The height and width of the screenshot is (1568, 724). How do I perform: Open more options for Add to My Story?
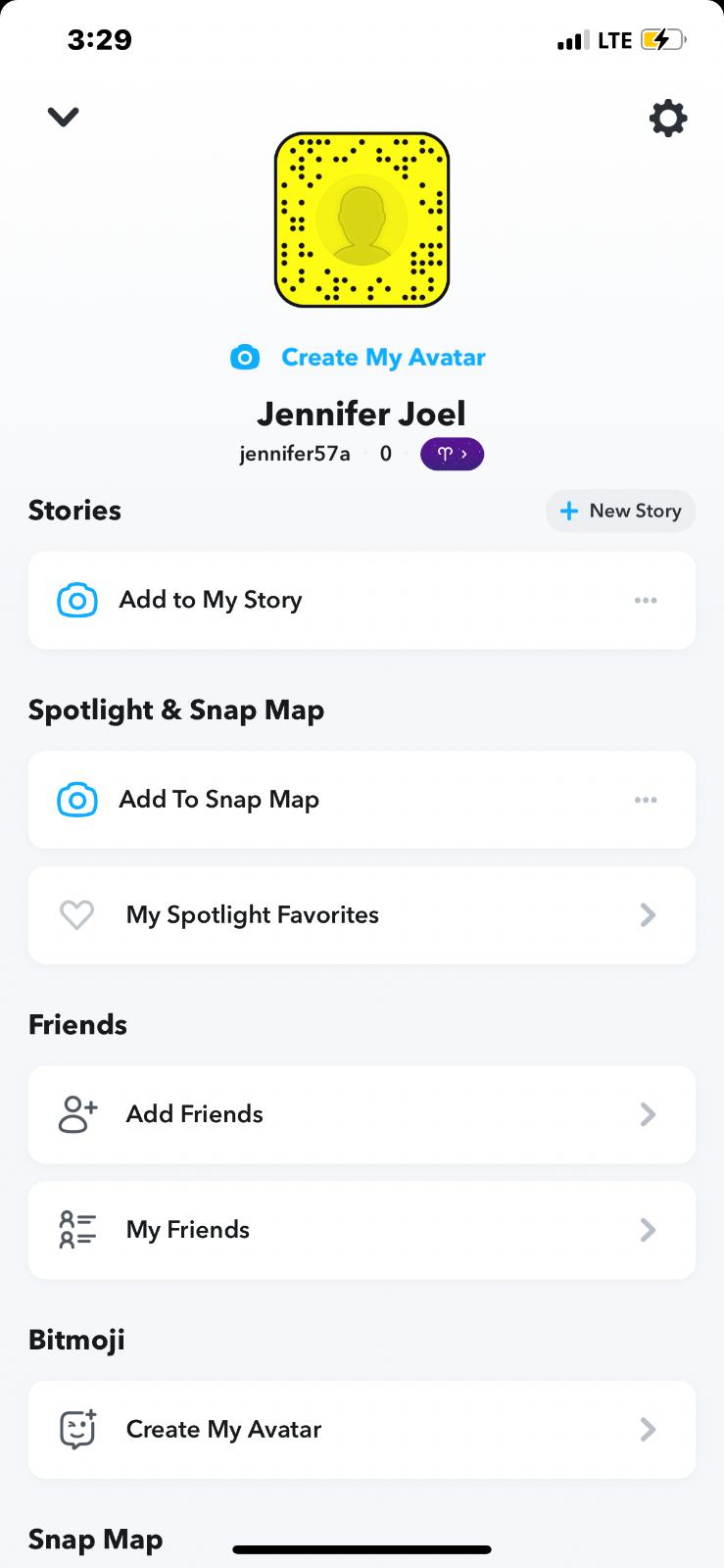coord(646,600)
